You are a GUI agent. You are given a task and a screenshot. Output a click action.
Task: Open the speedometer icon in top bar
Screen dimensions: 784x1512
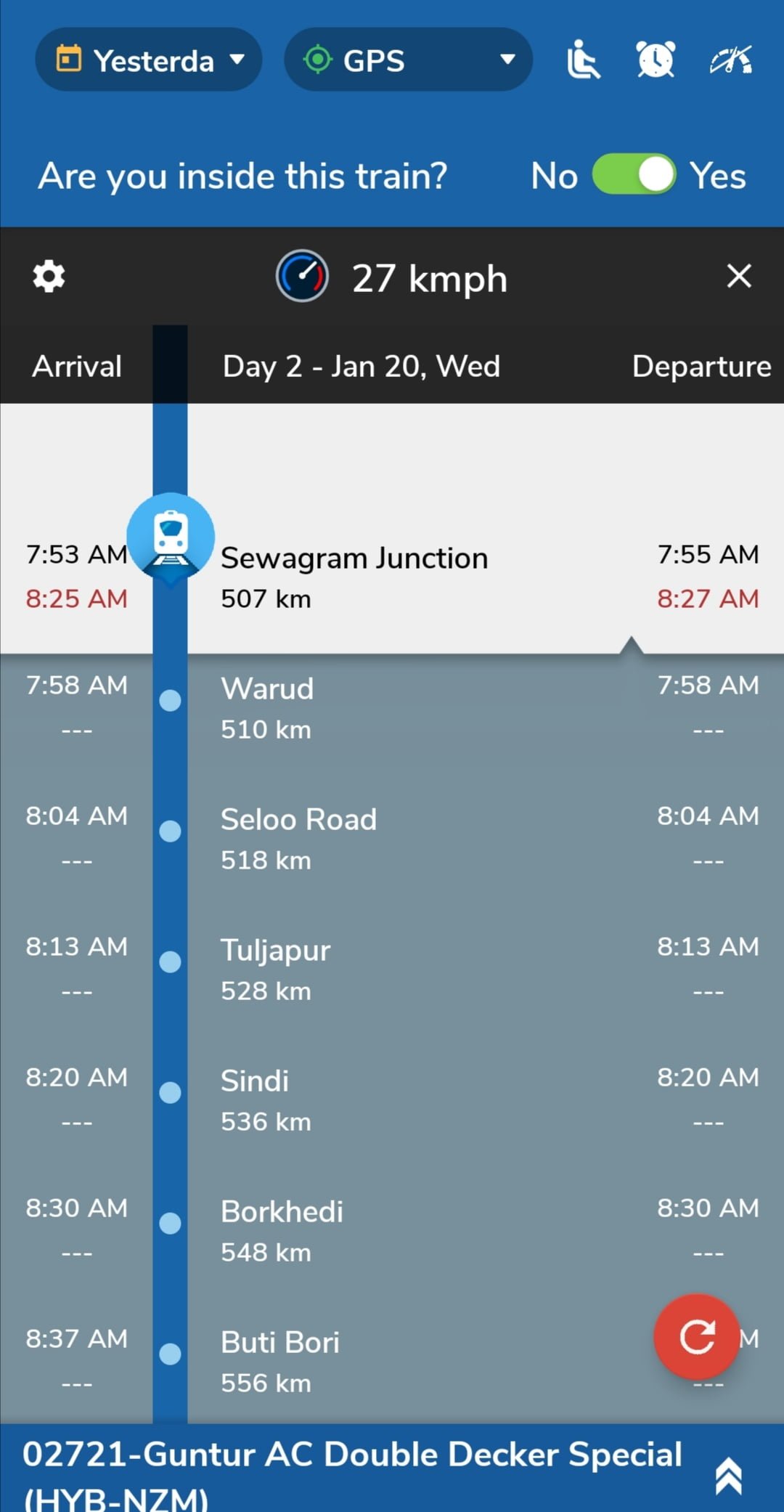click(731, 60)
